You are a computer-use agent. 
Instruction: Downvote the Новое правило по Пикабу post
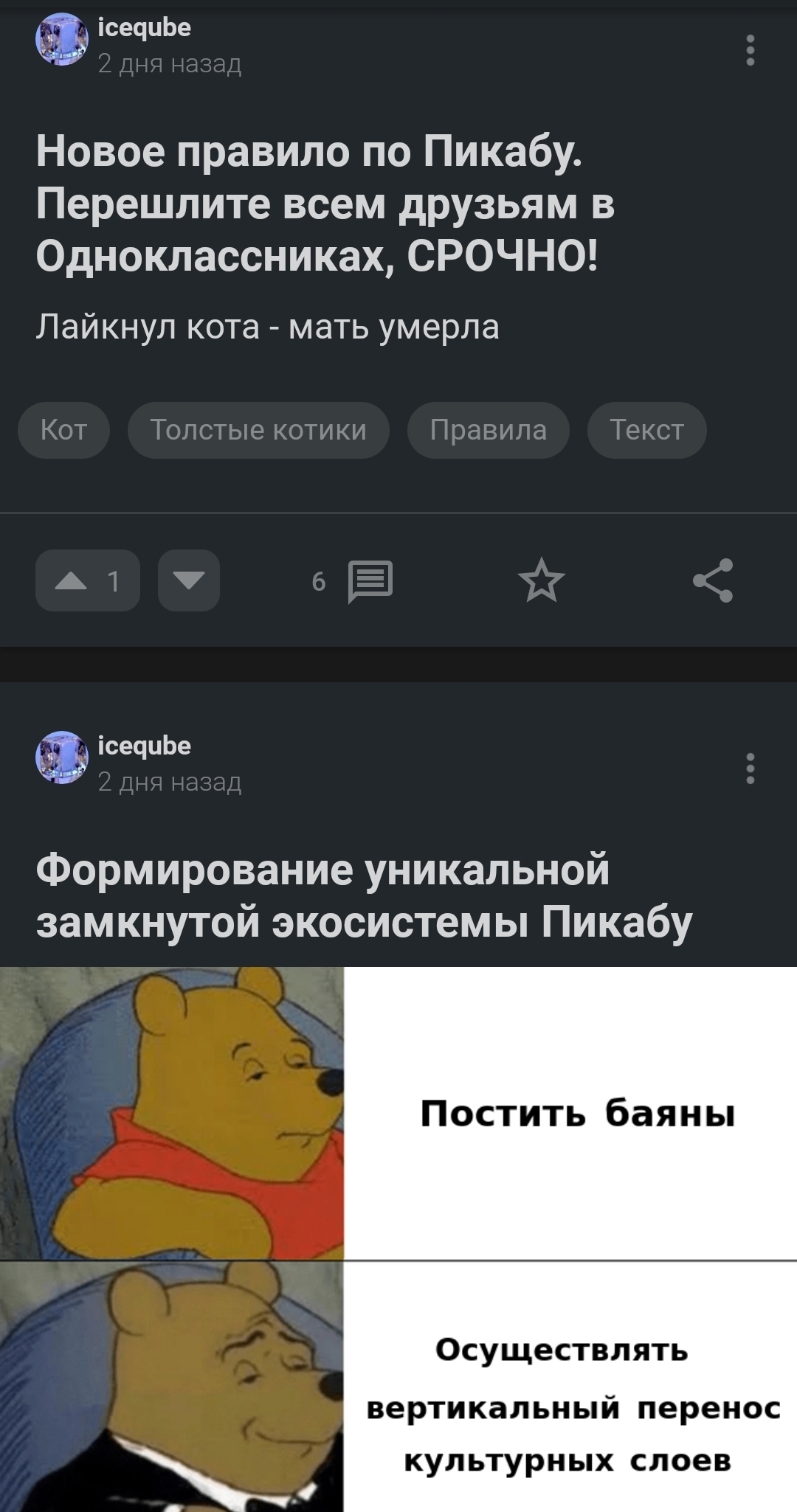pyautogui.click(x=189, y=581)
